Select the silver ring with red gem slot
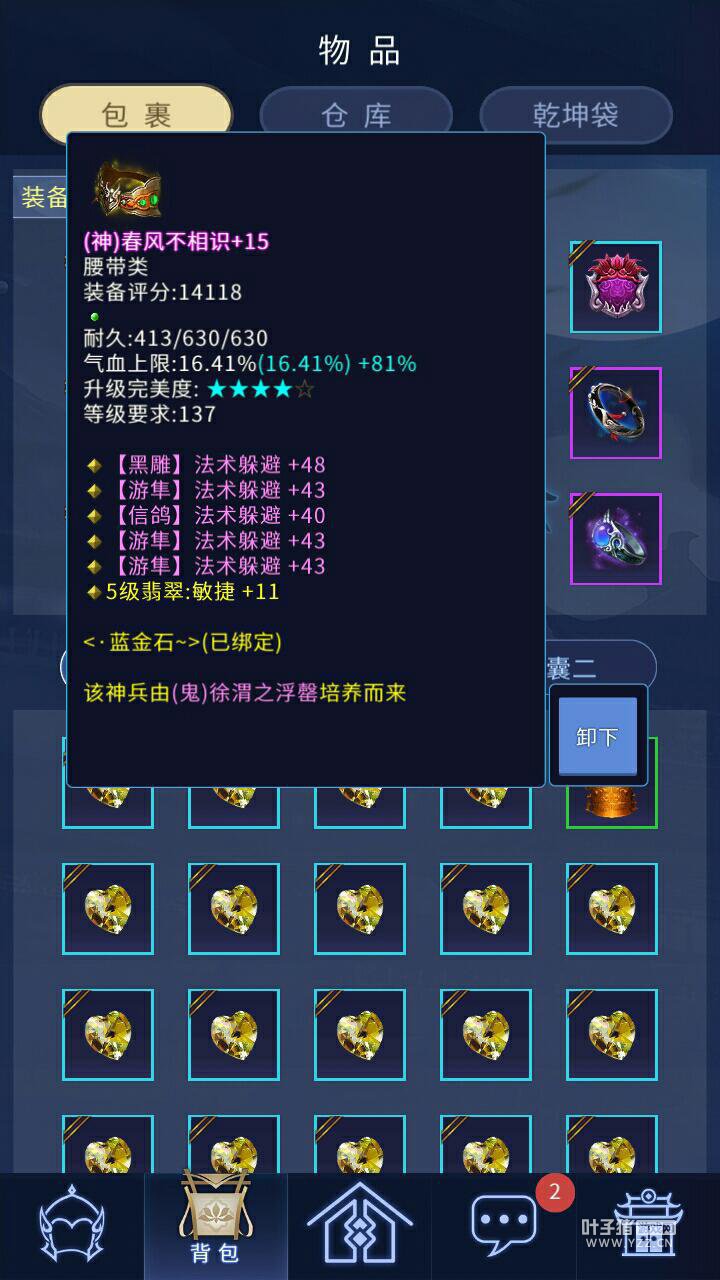 coord(616,413)
